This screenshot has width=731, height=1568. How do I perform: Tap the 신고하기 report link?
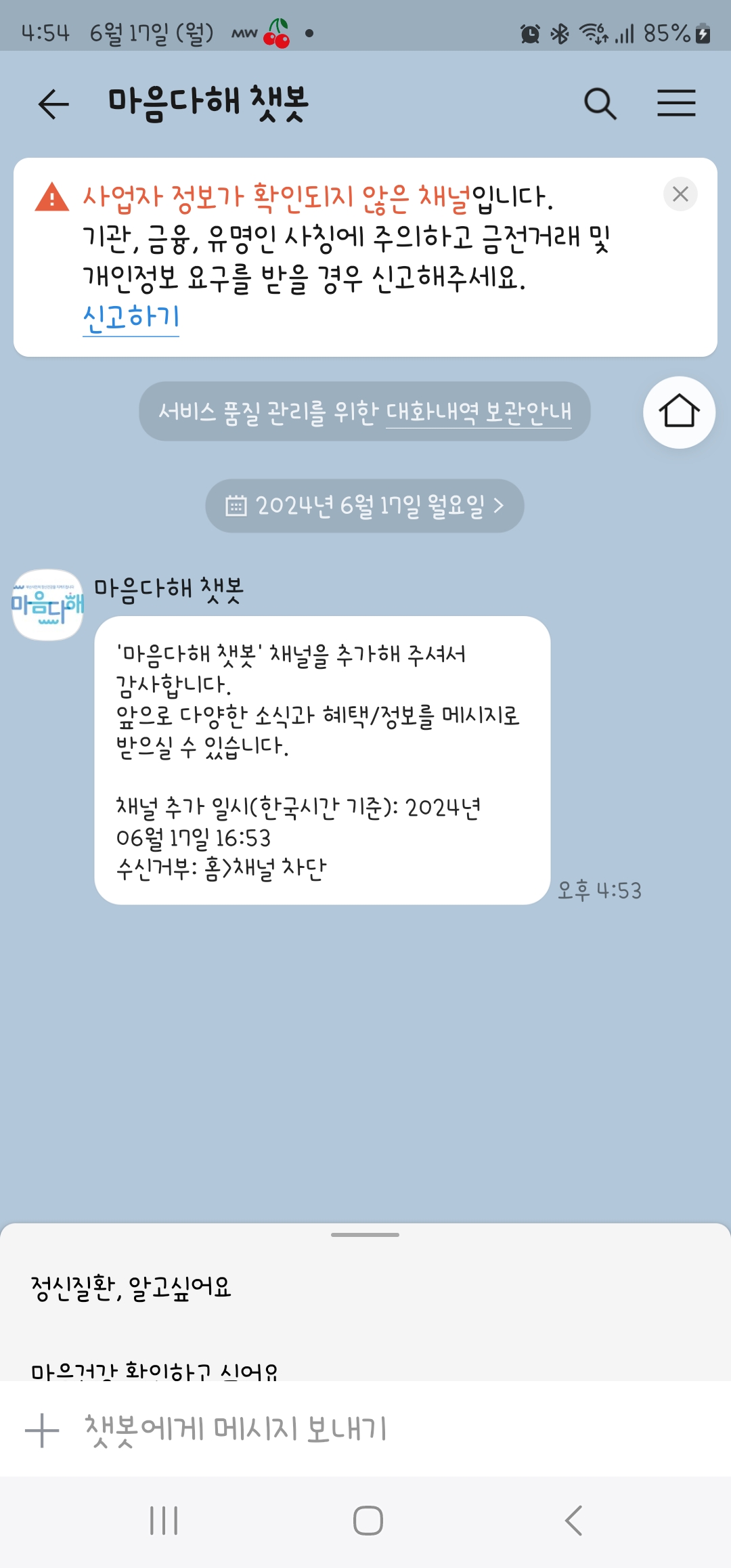point(131,317)
